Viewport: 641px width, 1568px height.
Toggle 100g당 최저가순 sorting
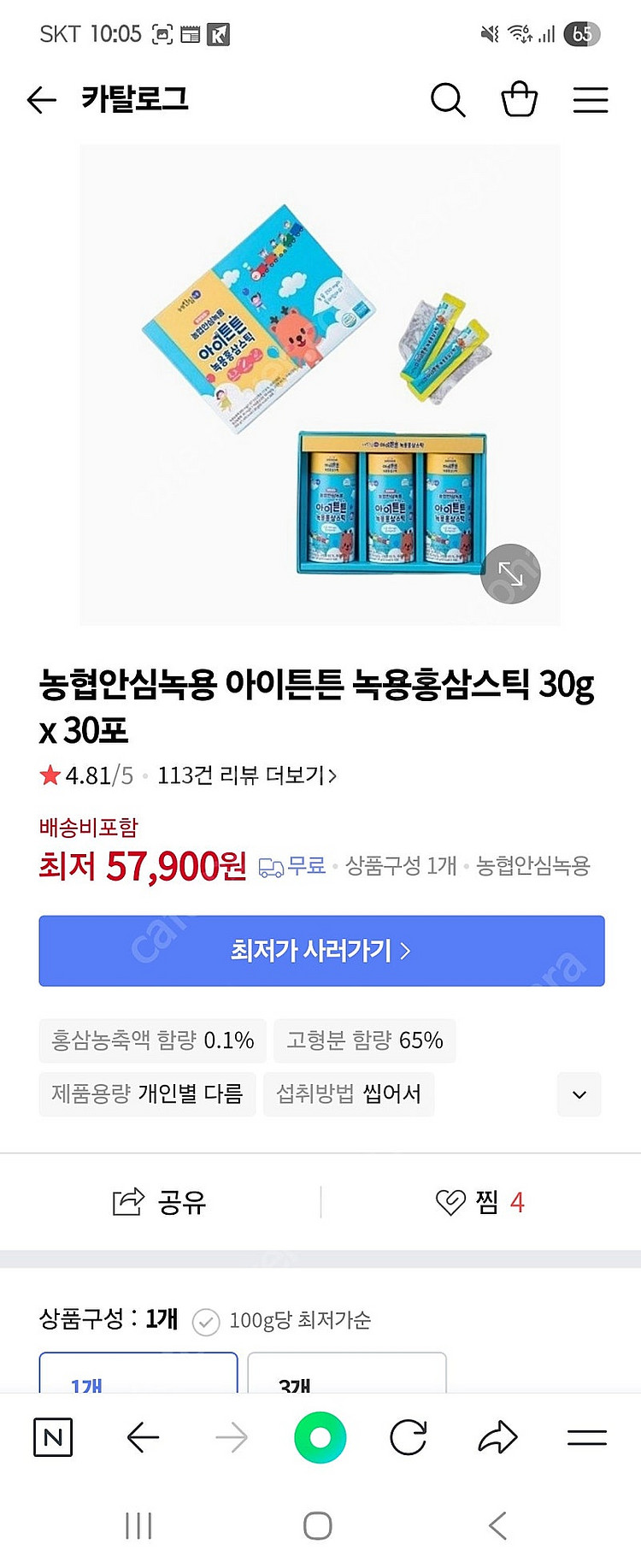tap(283, 1321)
